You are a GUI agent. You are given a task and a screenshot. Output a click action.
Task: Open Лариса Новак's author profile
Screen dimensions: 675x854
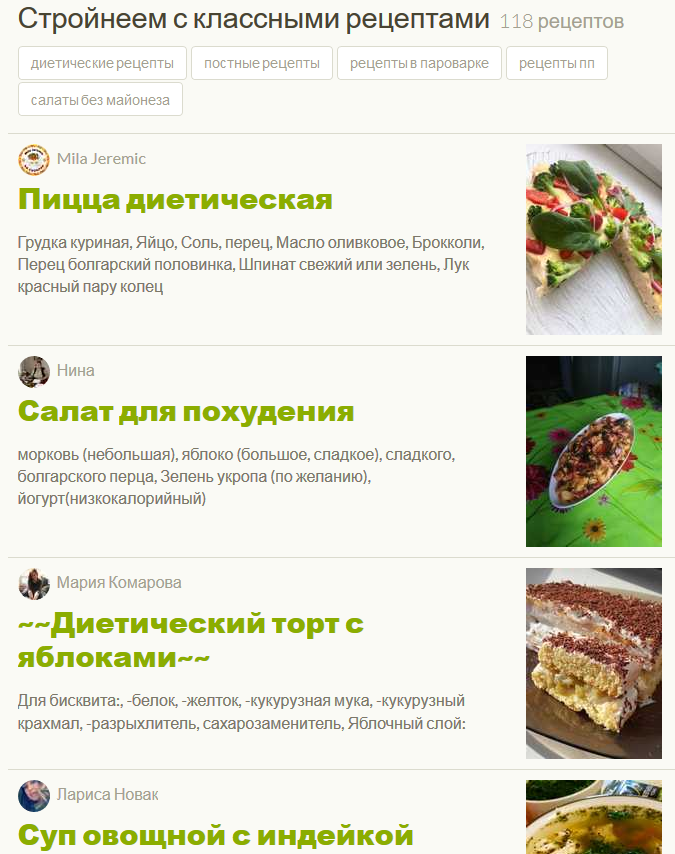(x=107, y=794)
